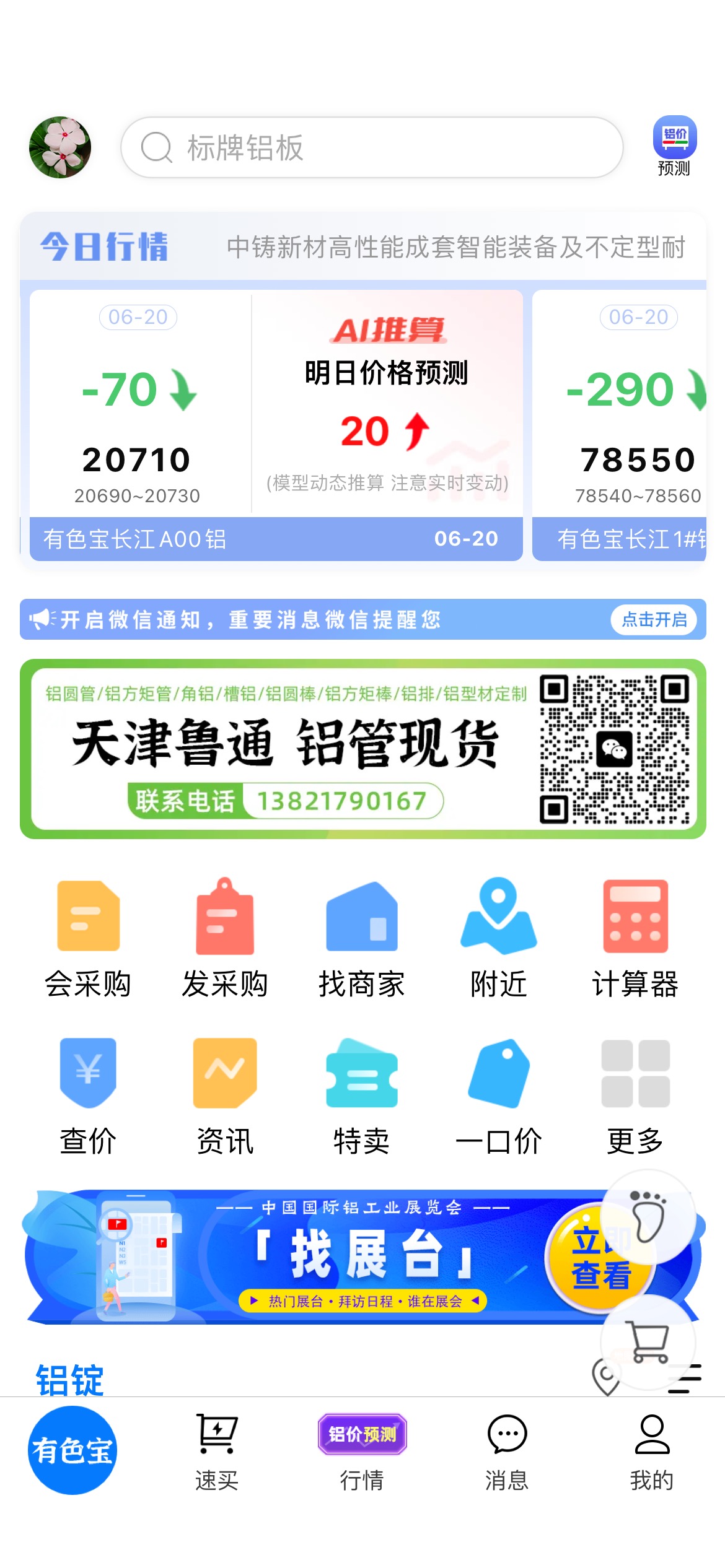This screenshot has width=725, height=1568.
Task: Open 查价 price lookup
Action: (88, 1096)
